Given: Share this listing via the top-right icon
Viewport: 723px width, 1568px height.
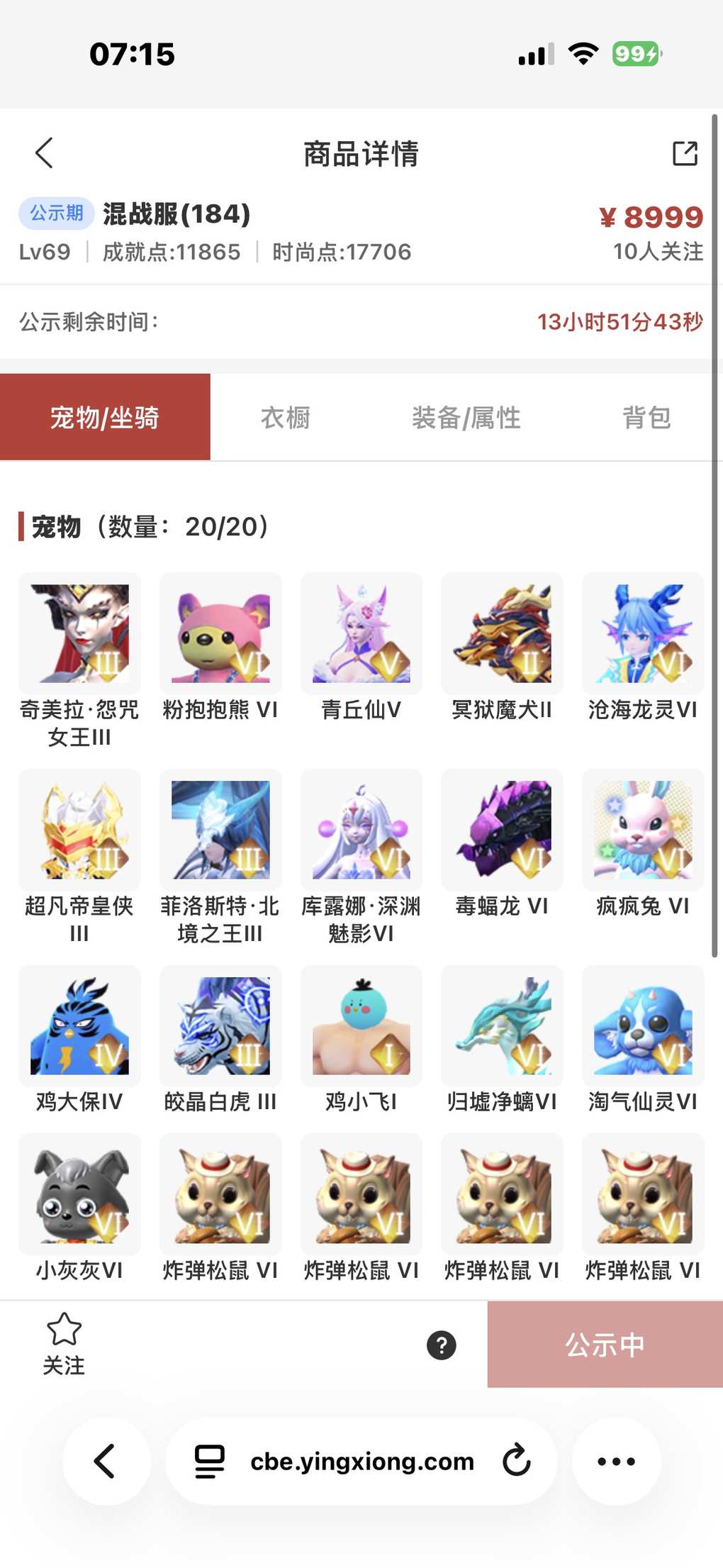Looking at the screenshot, I should pos(685,153).
